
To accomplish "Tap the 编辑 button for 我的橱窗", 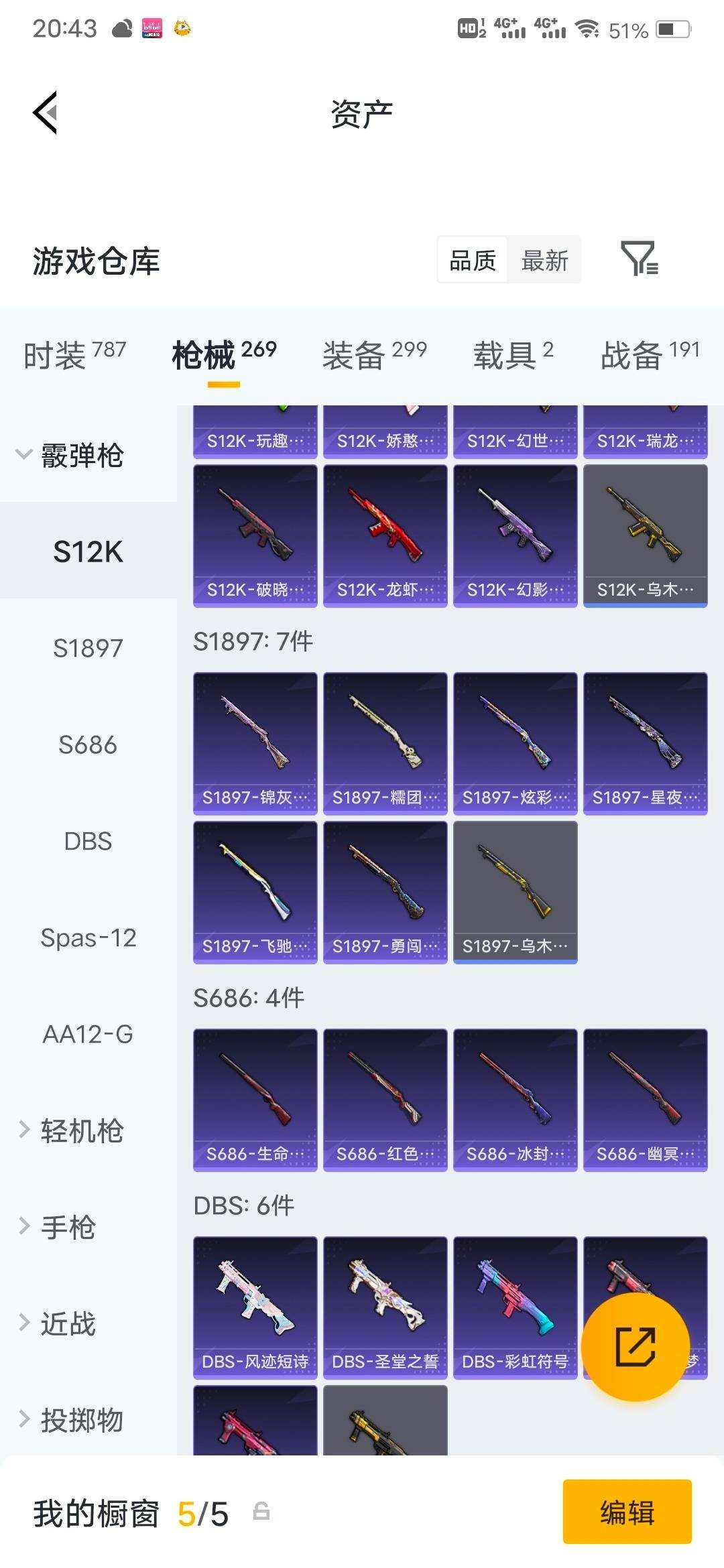I will 627,1512.
